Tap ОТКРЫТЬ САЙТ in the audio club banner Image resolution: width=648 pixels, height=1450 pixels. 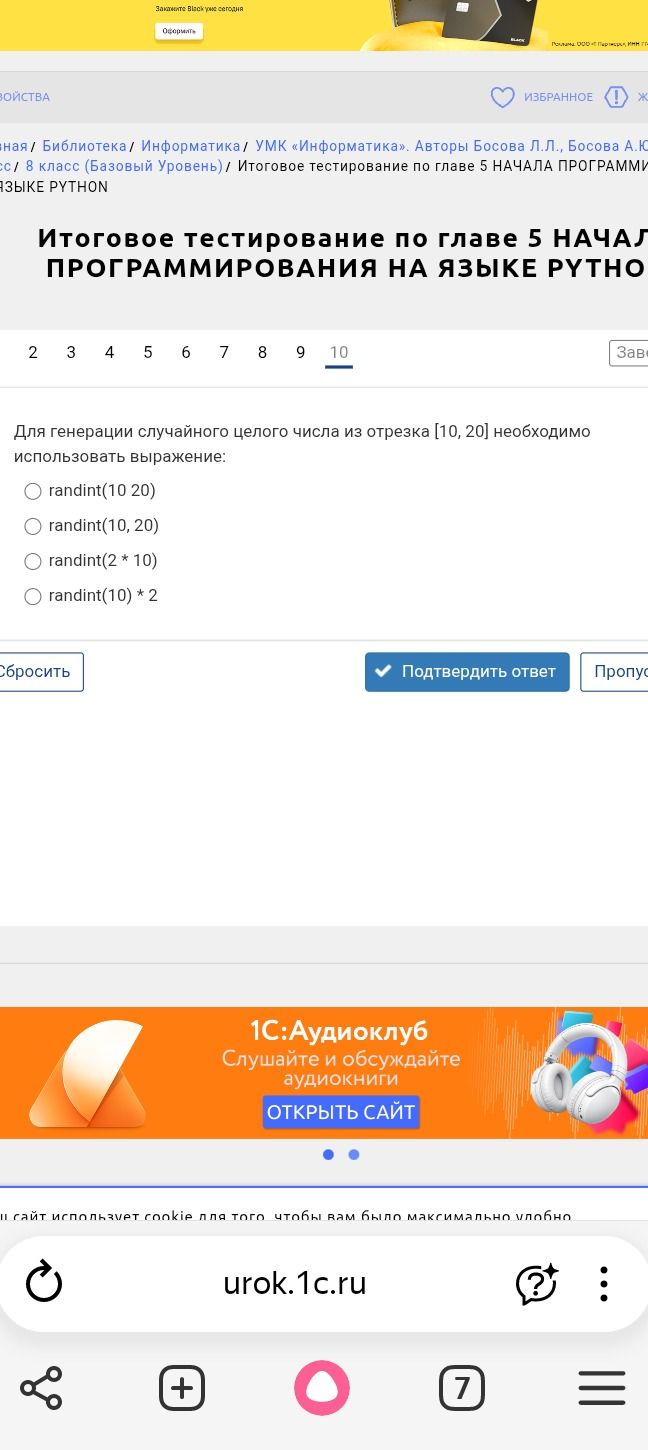point(341,1112)
